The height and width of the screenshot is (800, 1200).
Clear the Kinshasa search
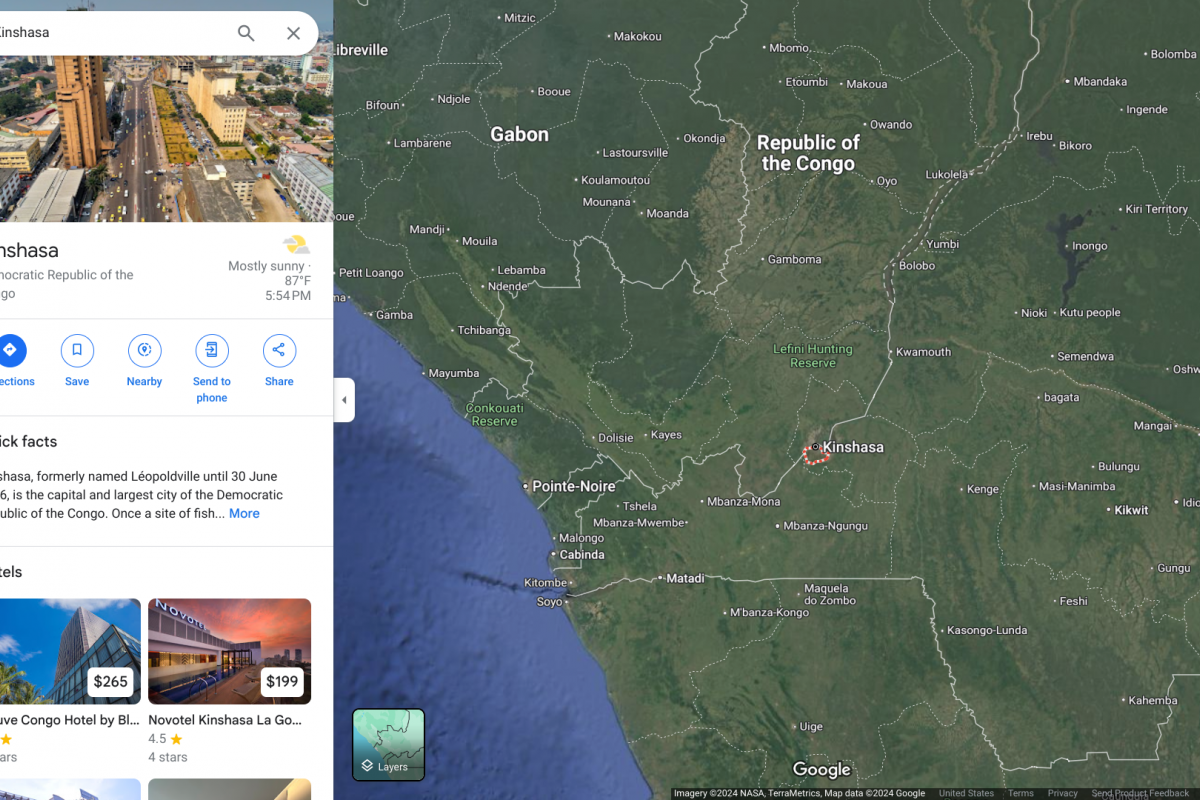pyautogui.click(x=293, y=33)
